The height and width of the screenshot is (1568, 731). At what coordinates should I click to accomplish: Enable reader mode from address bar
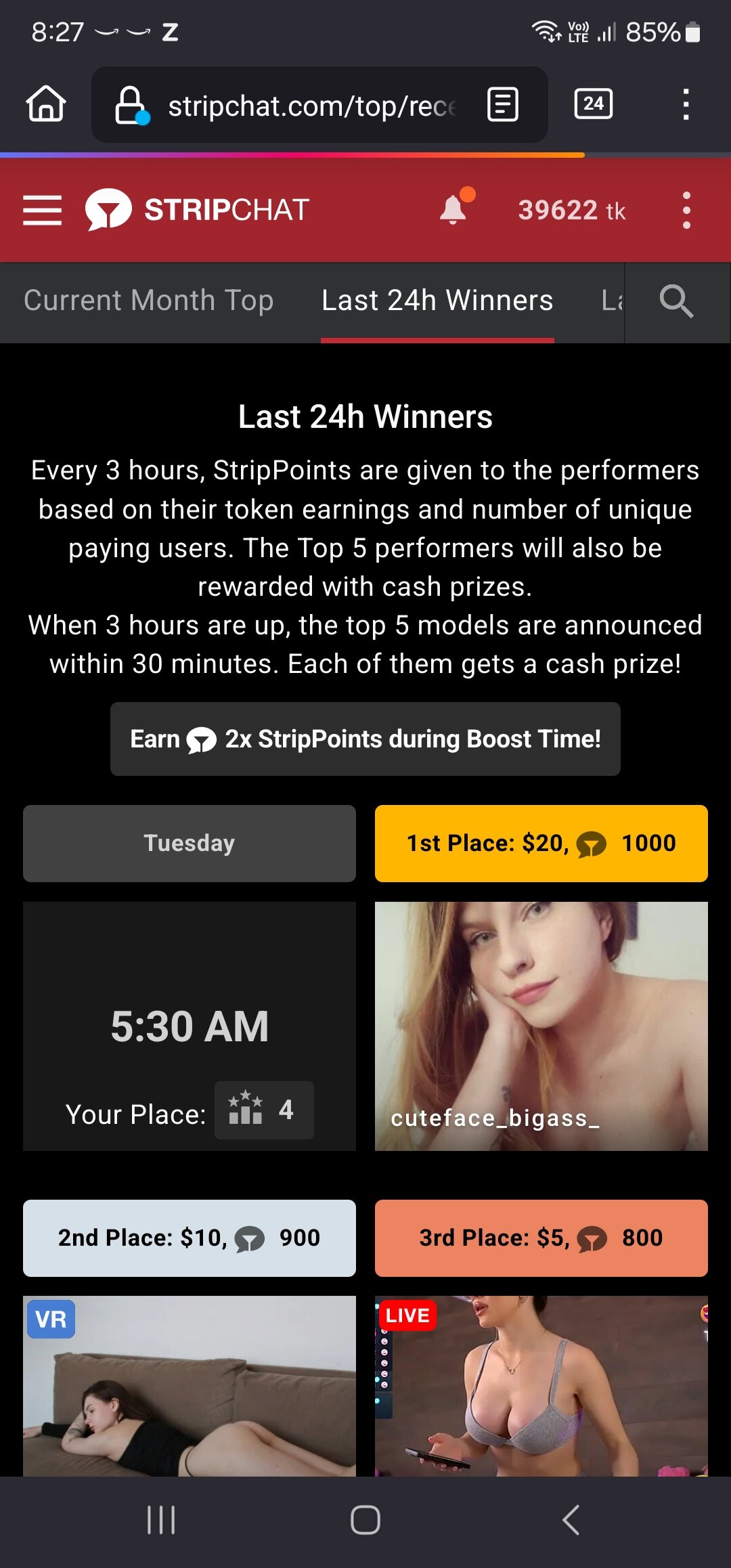click(503, 105)
